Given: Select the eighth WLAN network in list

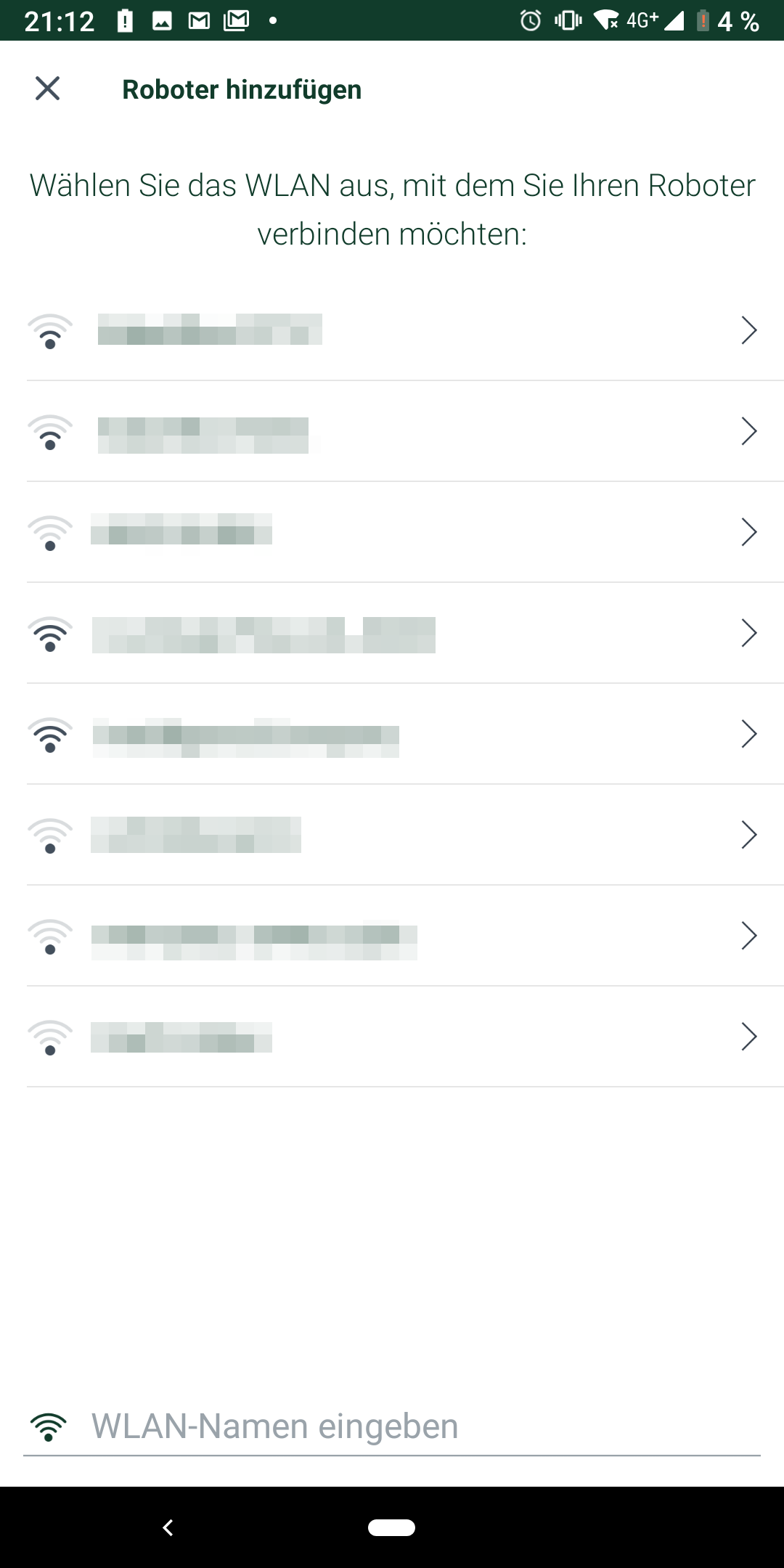Looking at the screenshot, I should (392, 1037).
